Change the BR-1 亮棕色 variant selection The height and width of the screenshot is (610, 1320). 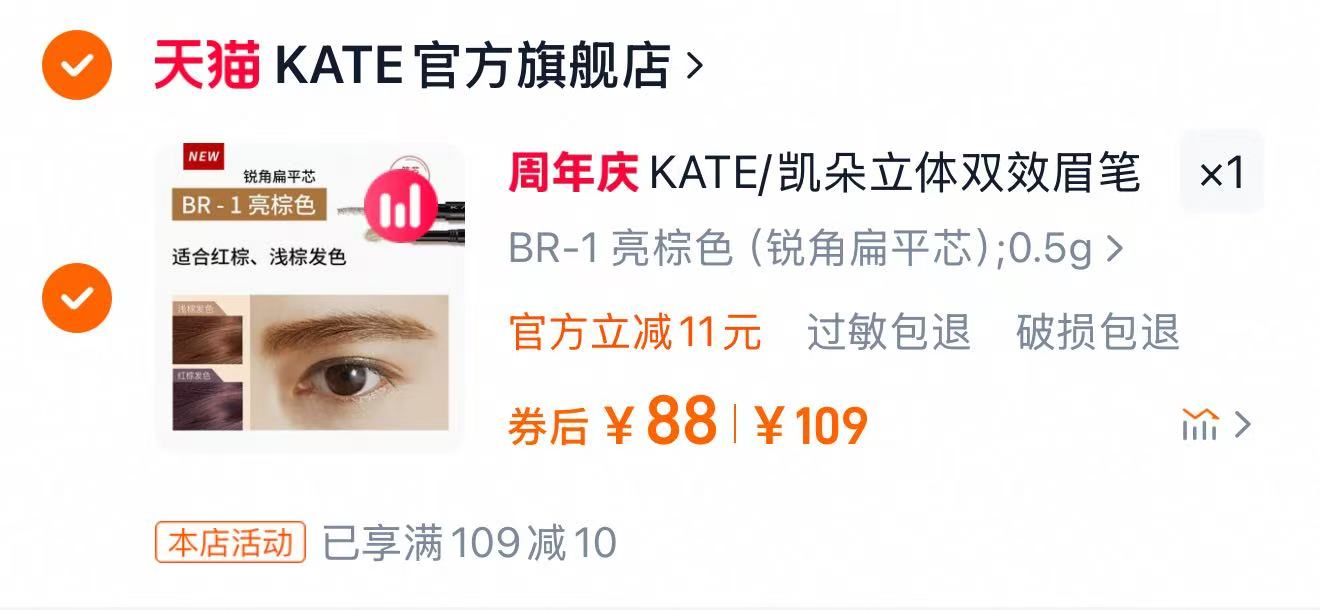(x=815, y=249)
